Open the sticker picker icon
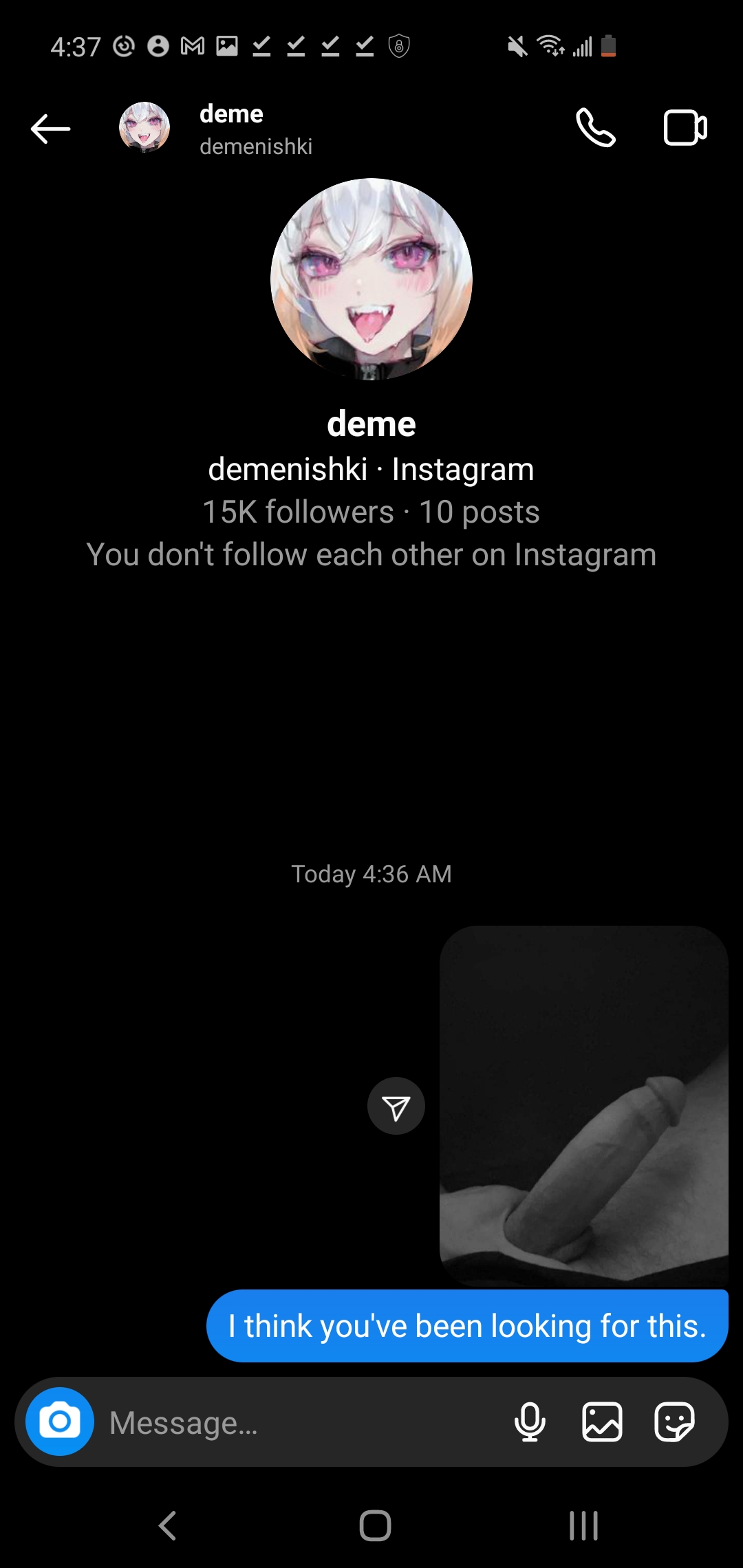This screenshot has height=1568, width=743. (674, 1422)
